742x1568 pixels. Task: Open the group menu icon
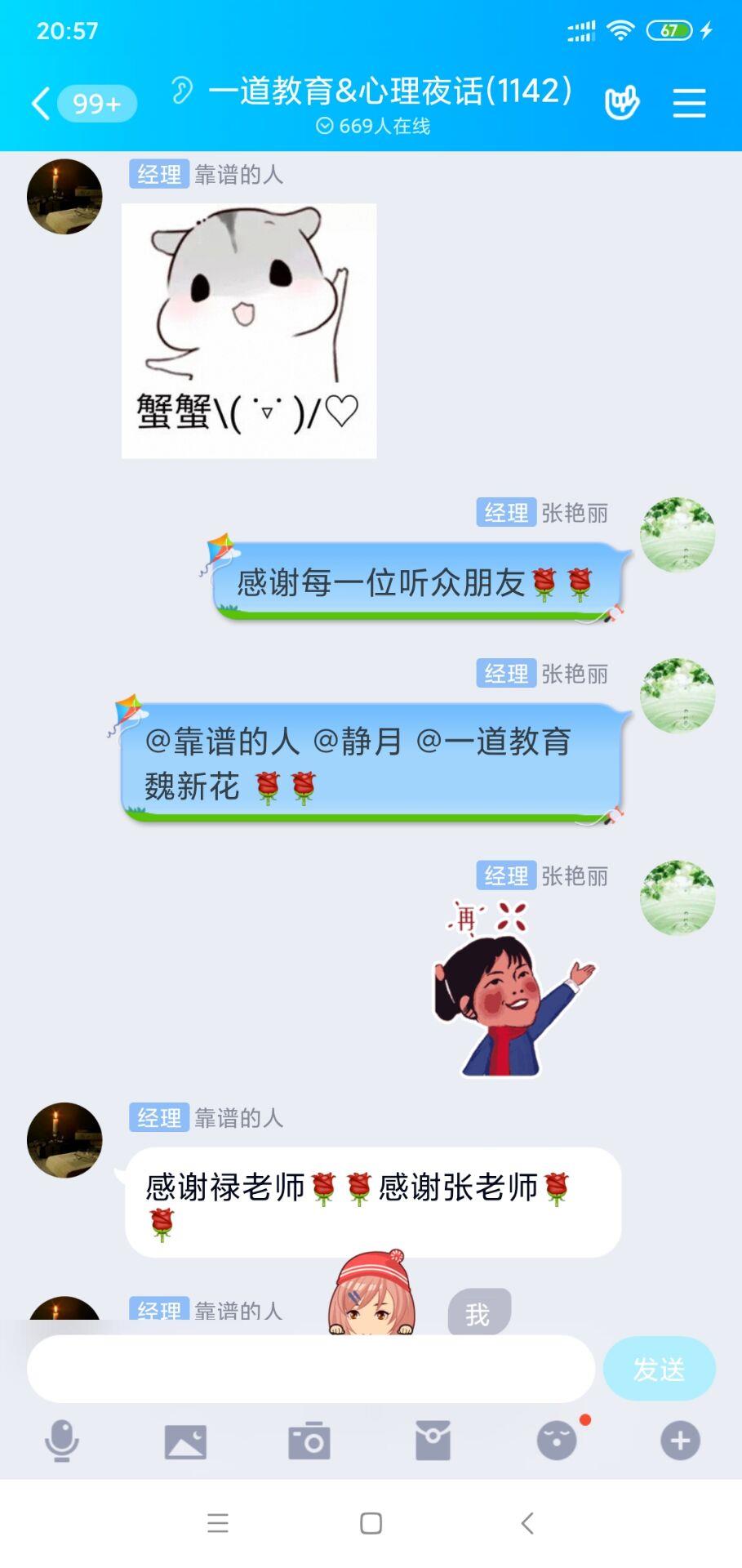(689, 103)
